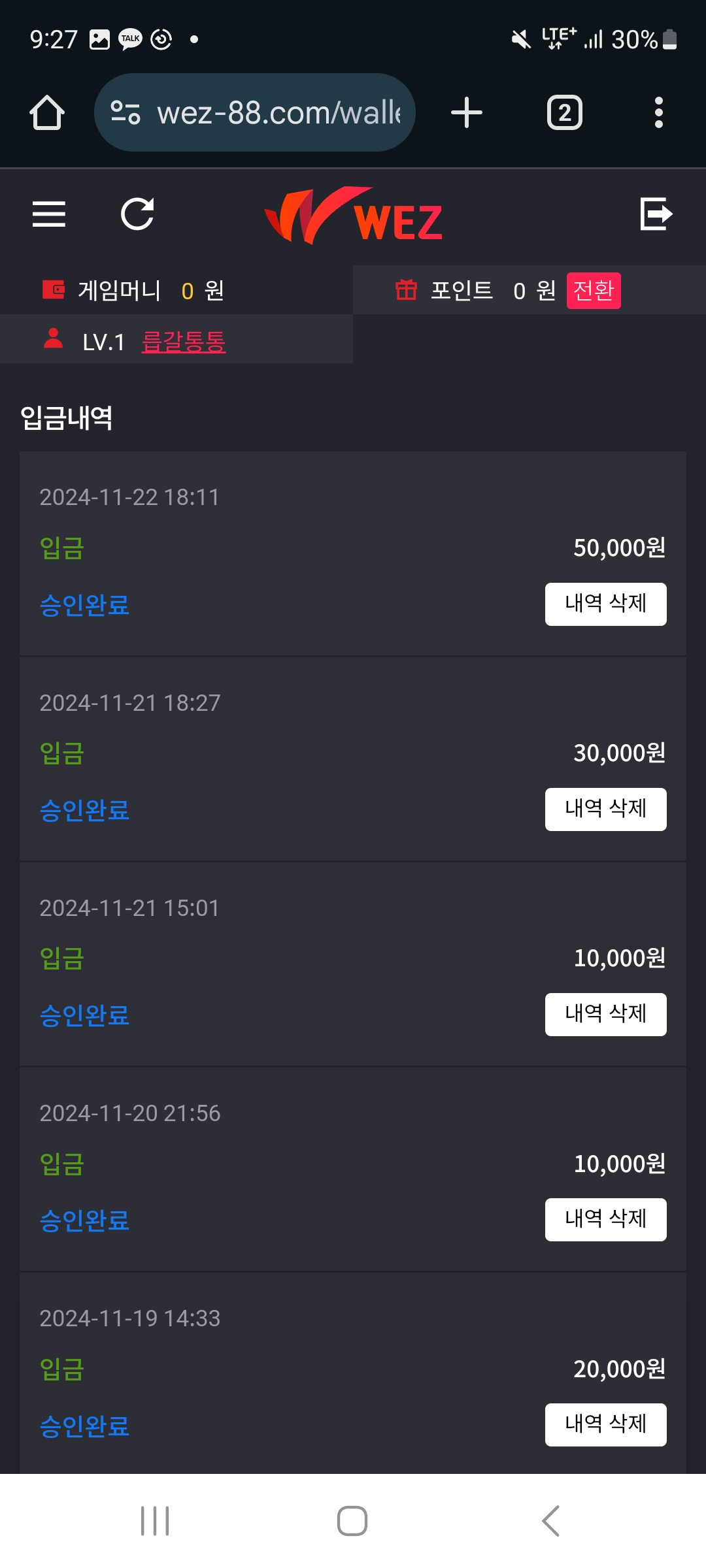Delete the 2024-11-21 15:01 deposit record

click(x=605, y=1015)
